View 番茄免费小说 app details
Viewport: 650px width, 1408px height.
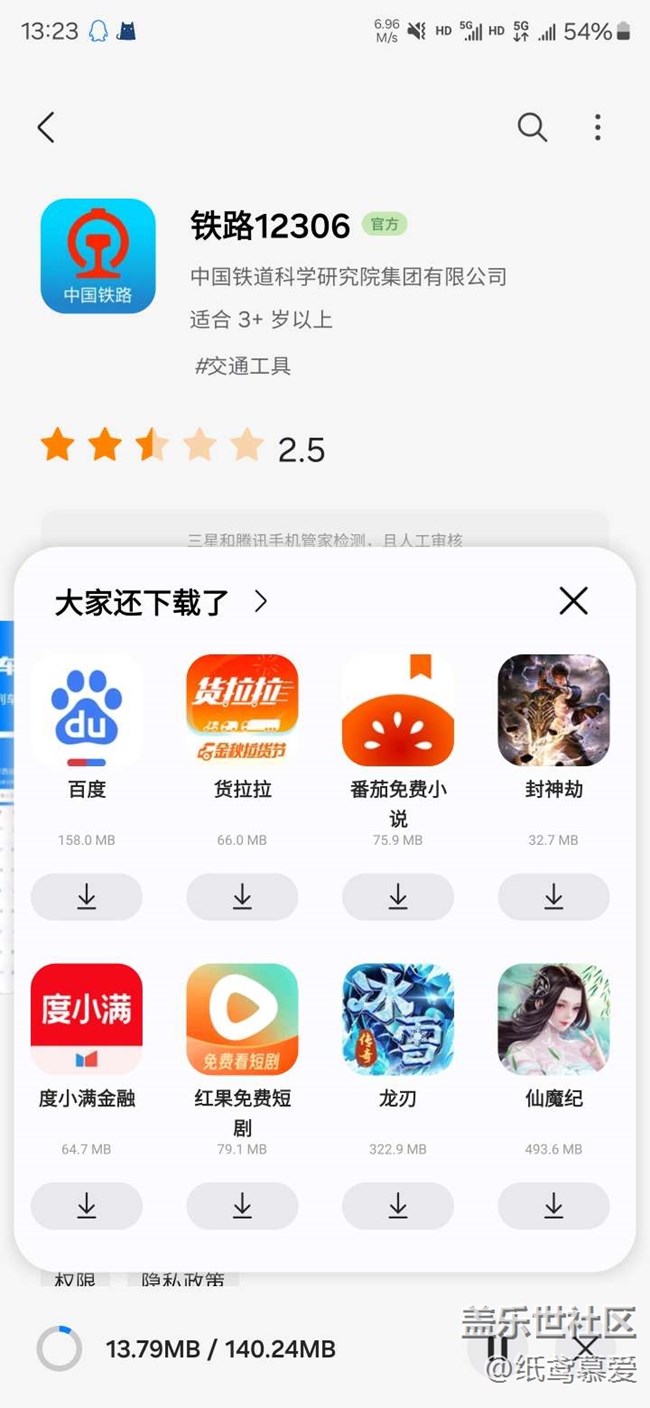pyautogui.click(x=398, y=710)
